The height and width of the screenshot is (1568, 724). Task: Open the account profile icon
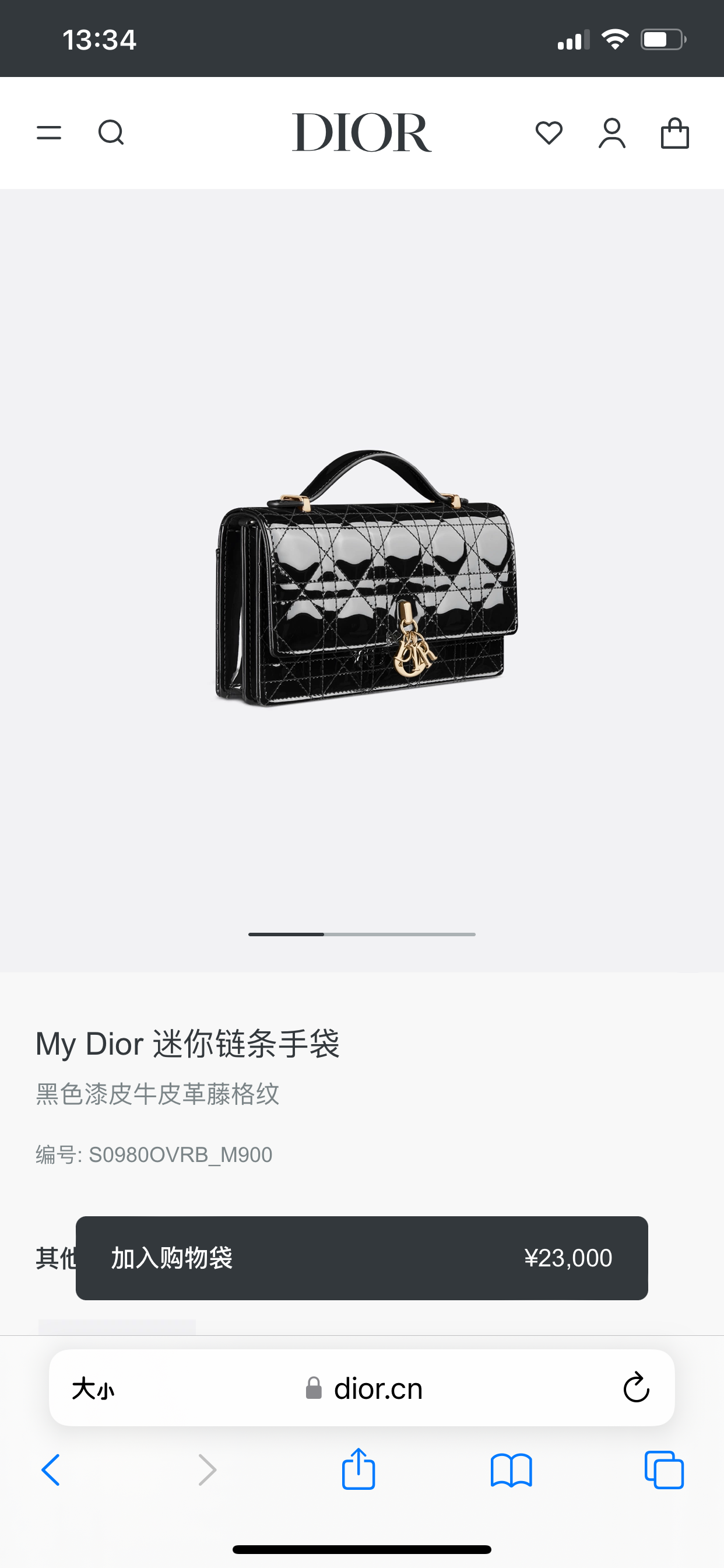[612, 134]
